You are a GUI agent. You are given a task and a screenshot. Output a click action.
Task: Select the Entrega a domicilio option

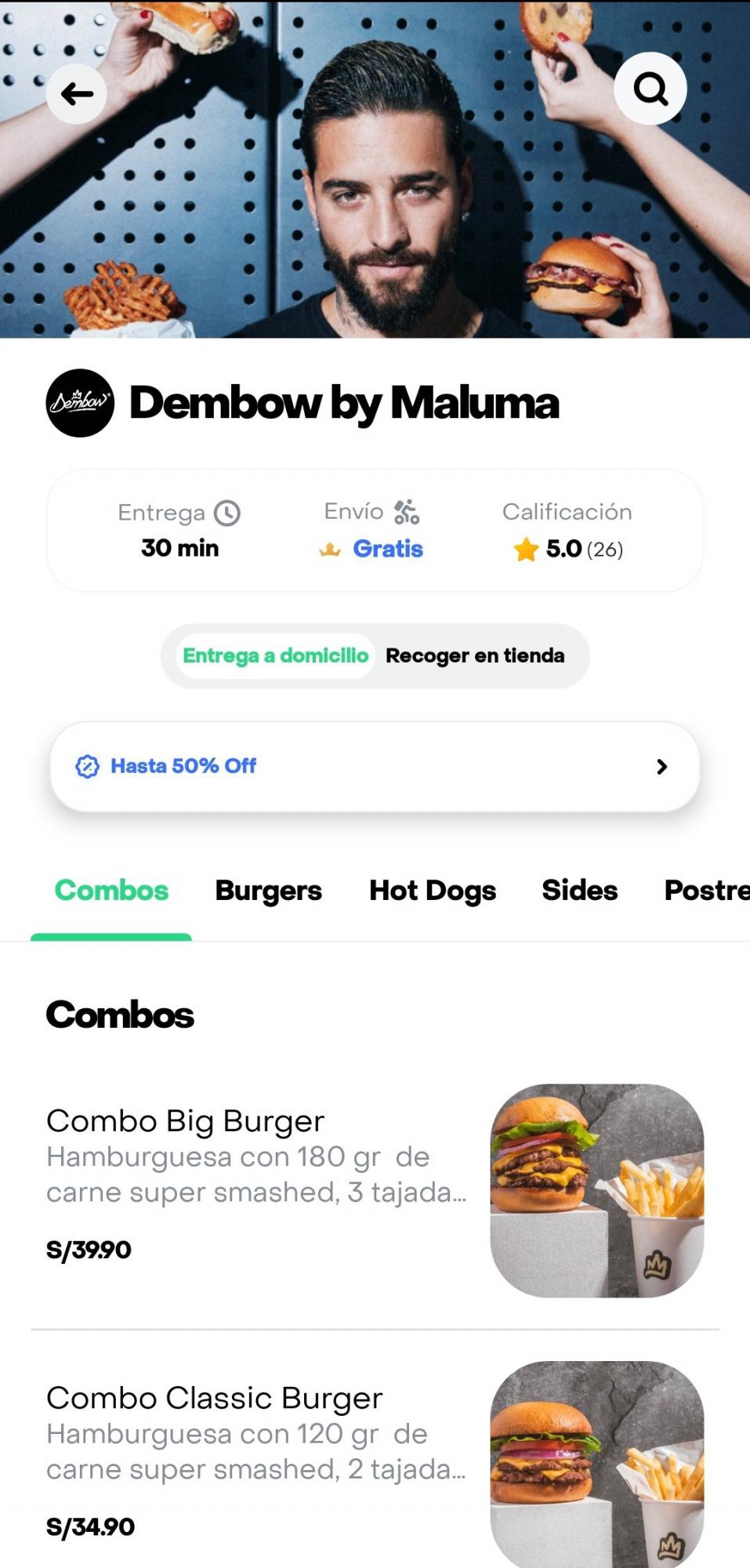(276, 655)
